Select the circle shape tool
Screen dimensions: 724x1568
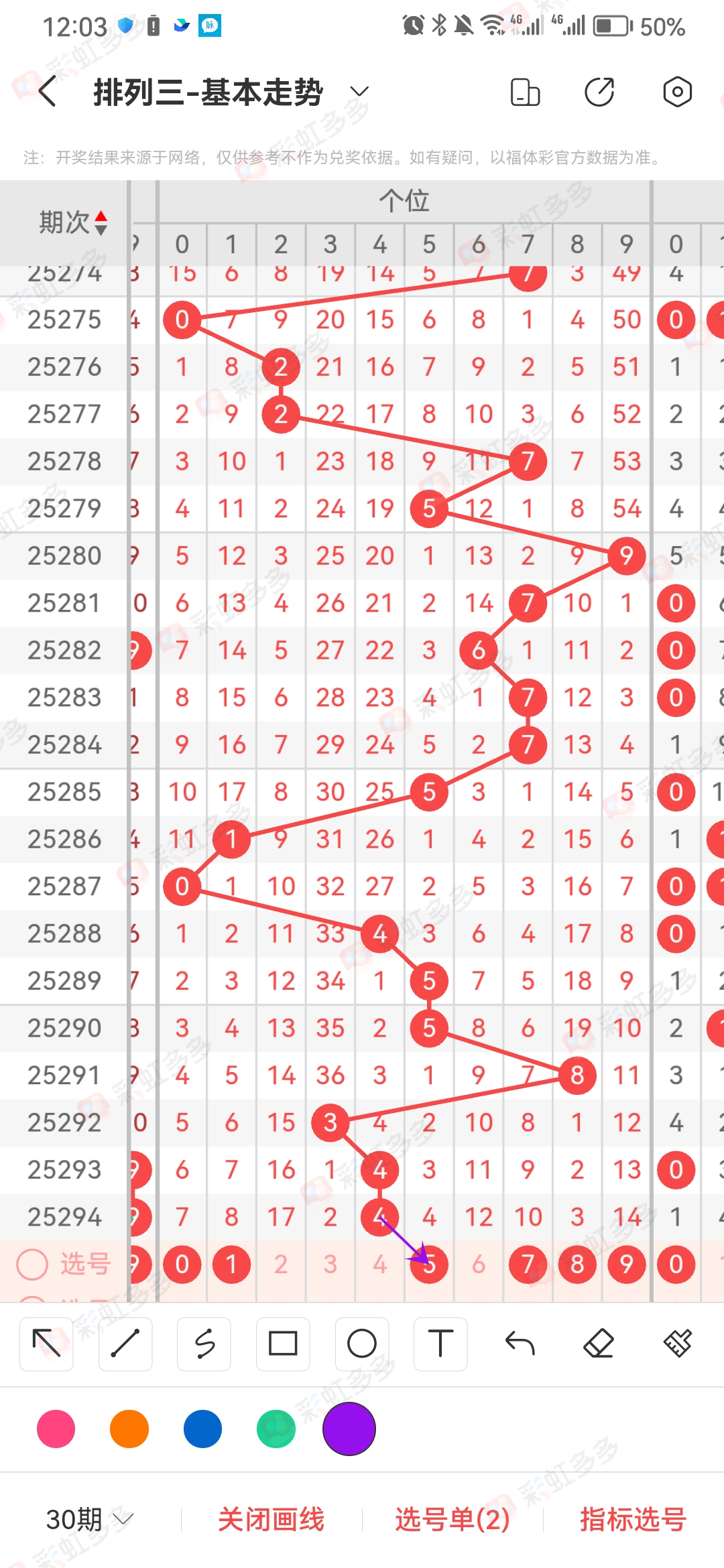click(x=362, y=1344)
